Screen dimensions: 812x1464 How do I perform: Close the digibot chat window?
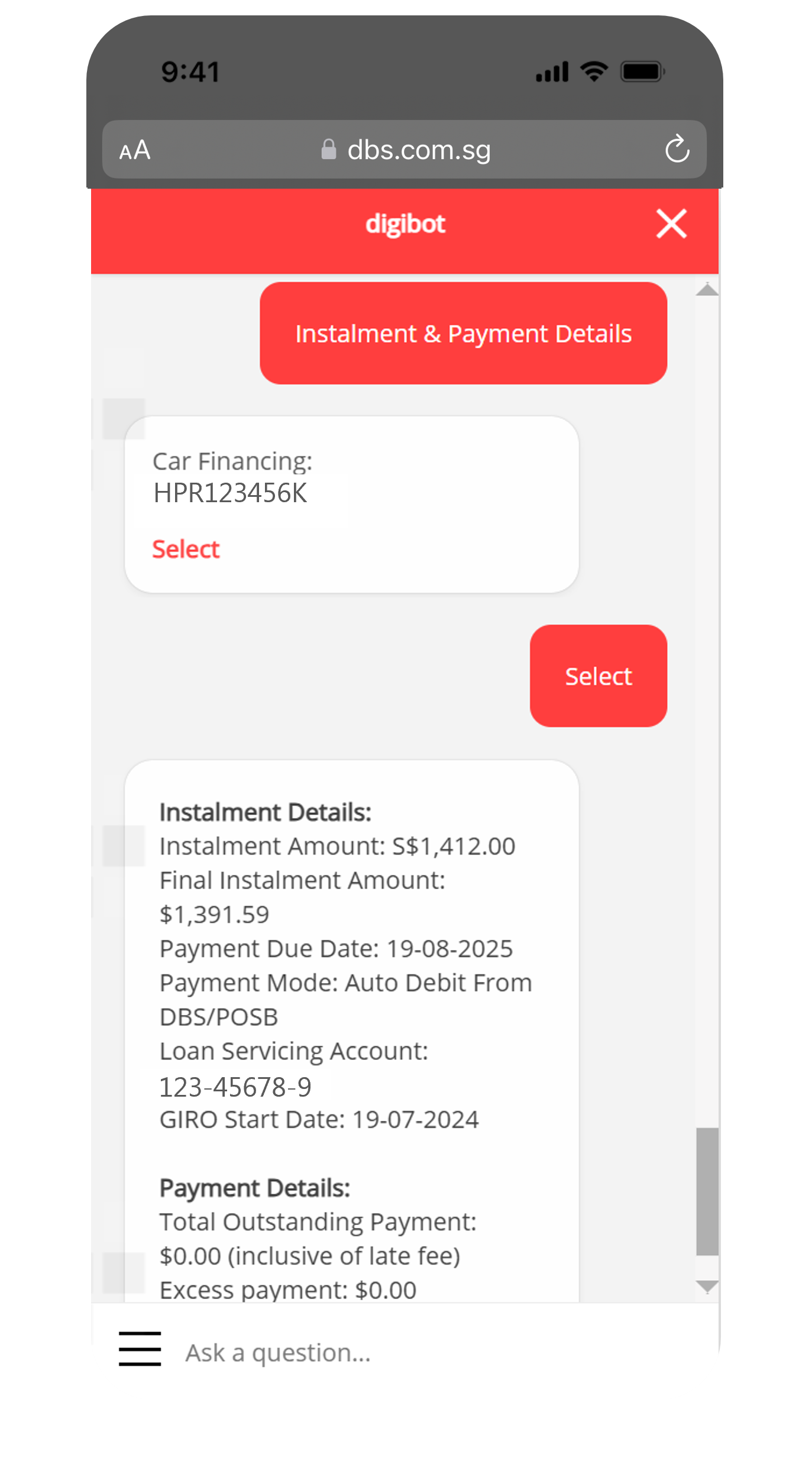click(x=671, y=224)
